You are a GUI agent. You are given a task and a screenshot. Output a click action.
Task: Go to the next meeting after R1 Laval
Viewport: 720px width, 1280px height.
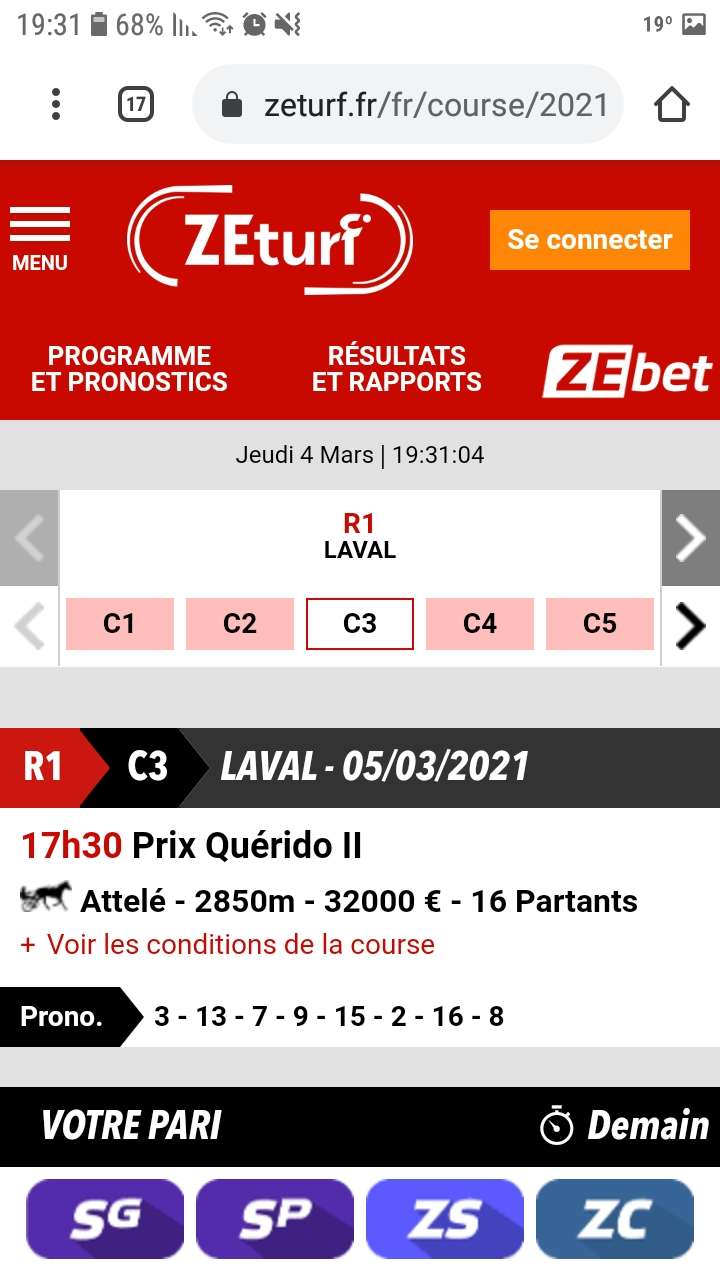pos(691,538)
